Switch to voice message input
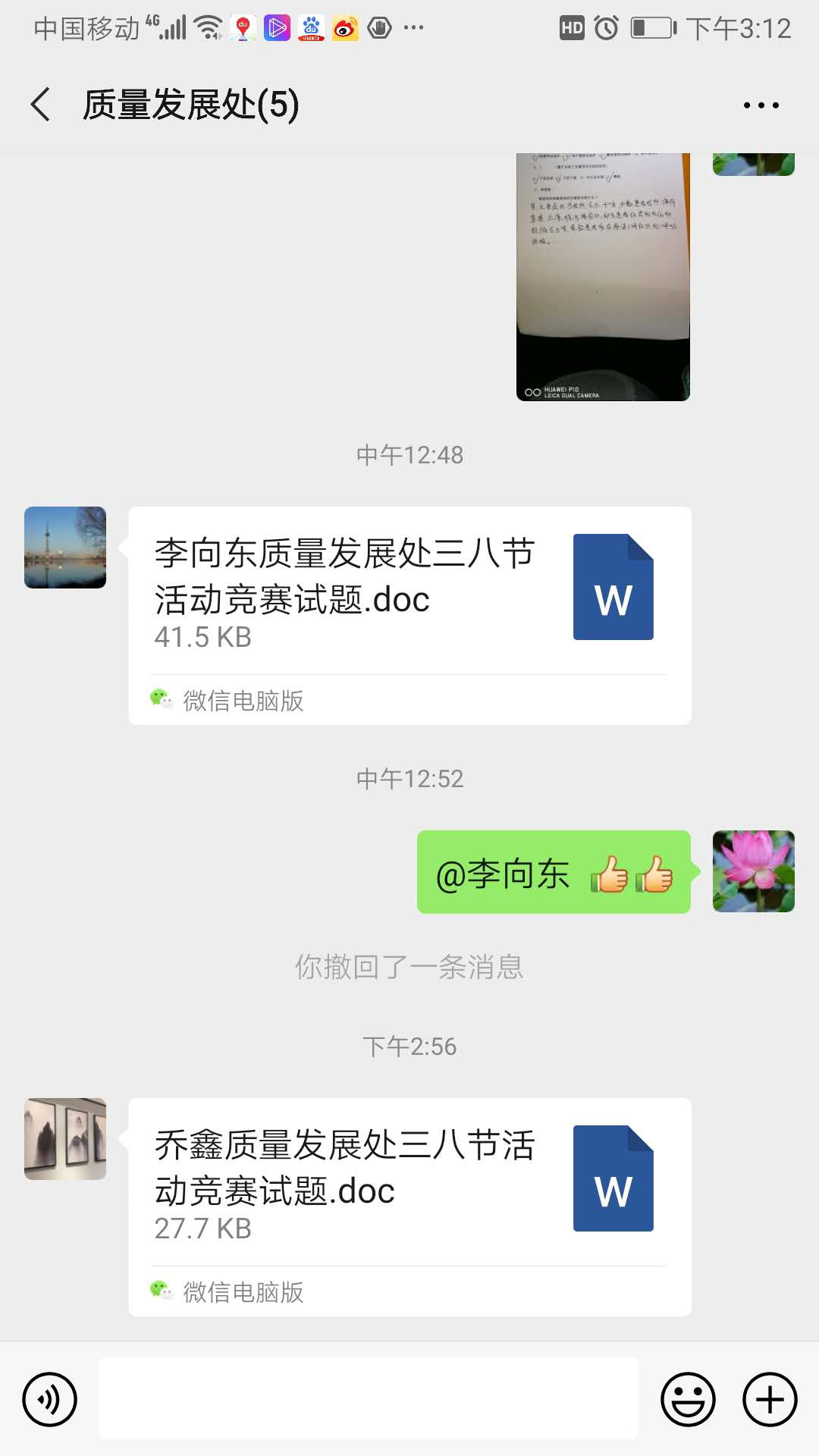 (50, 1399)
